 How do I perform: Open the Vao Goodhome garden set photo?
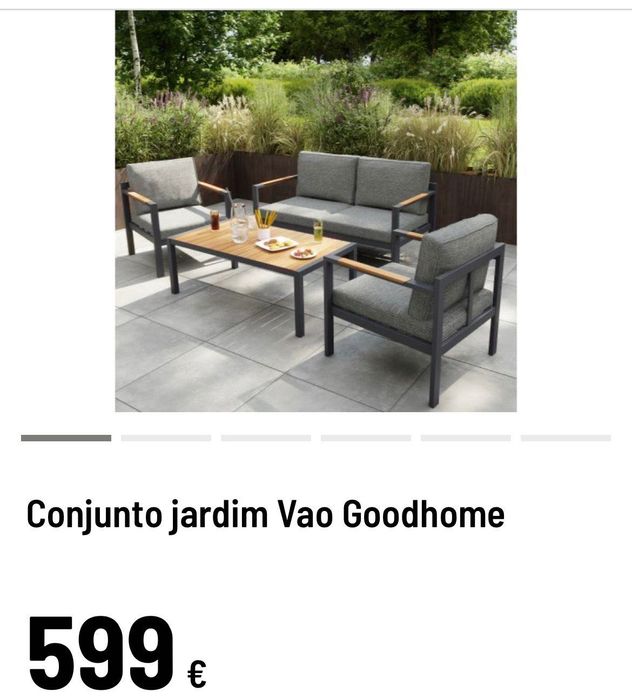(x=316, y=211)
